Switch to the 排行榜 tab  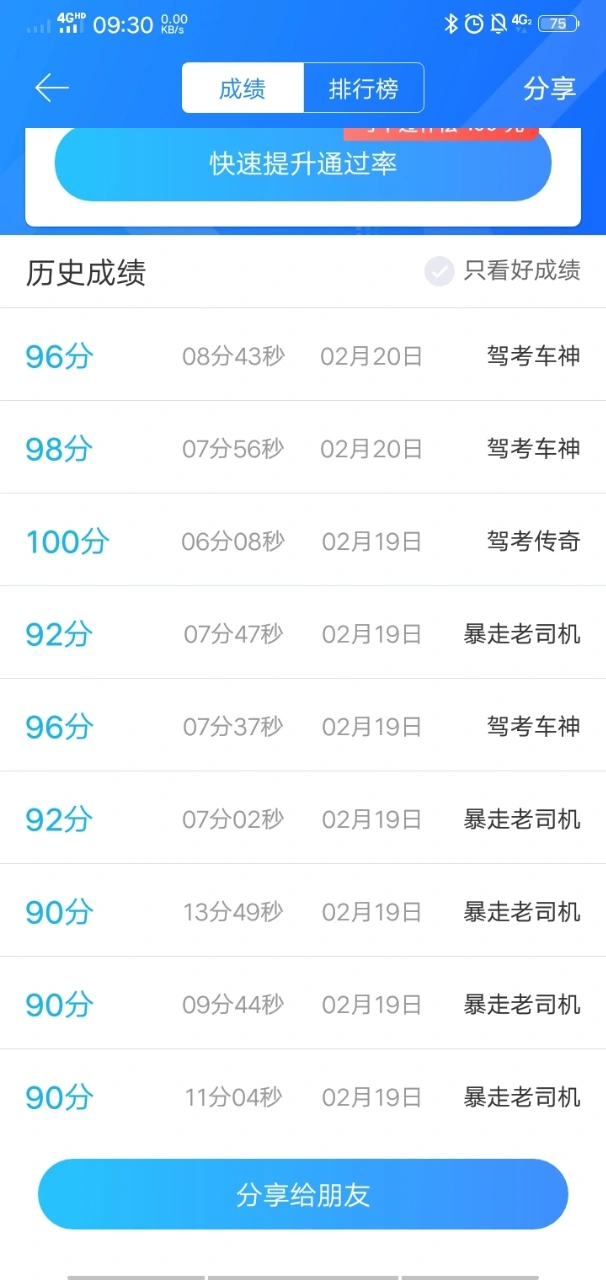363,88
